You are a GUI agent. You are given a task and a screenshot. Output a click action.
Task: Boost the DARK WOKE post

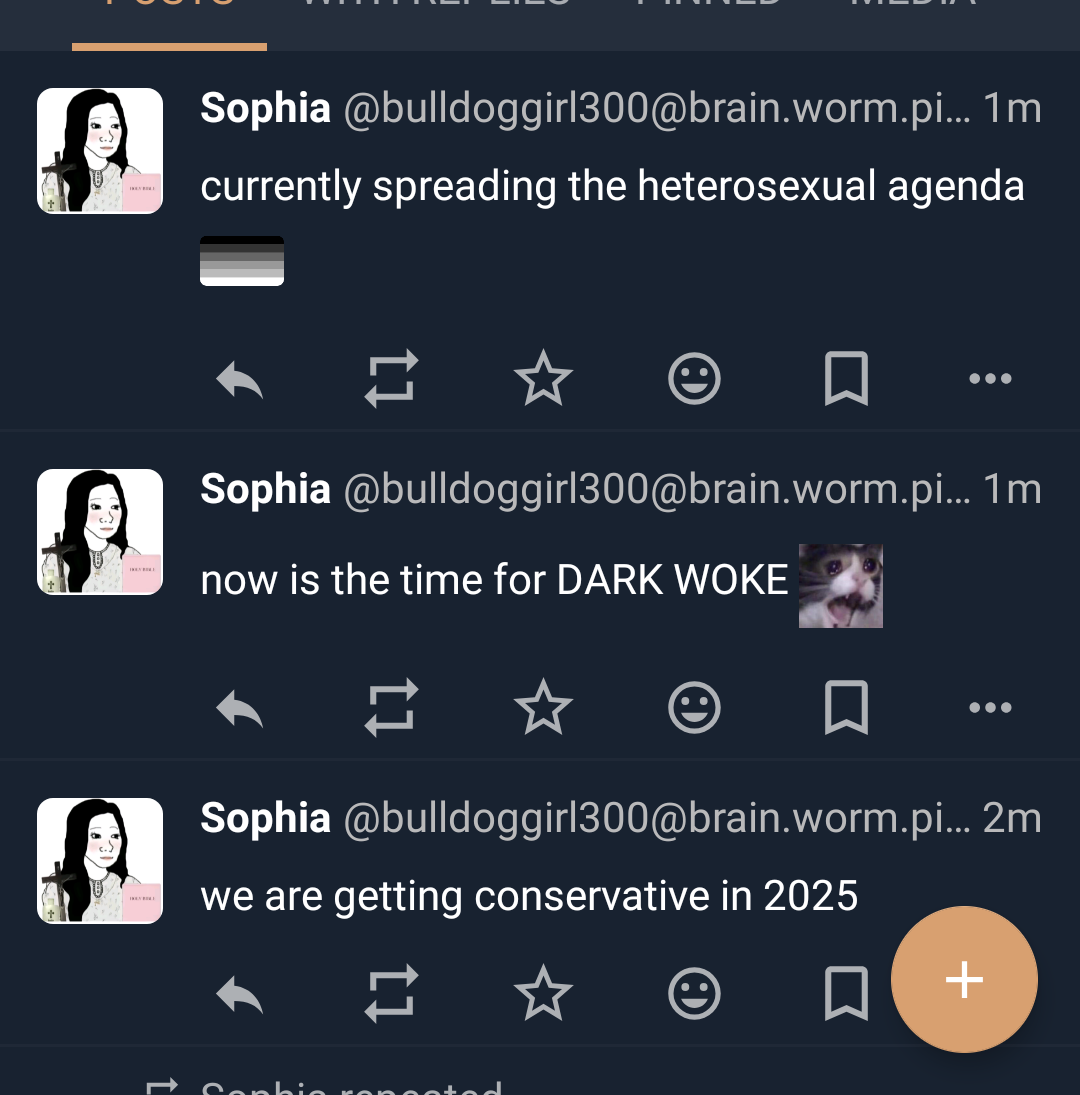tap(391, 708)
